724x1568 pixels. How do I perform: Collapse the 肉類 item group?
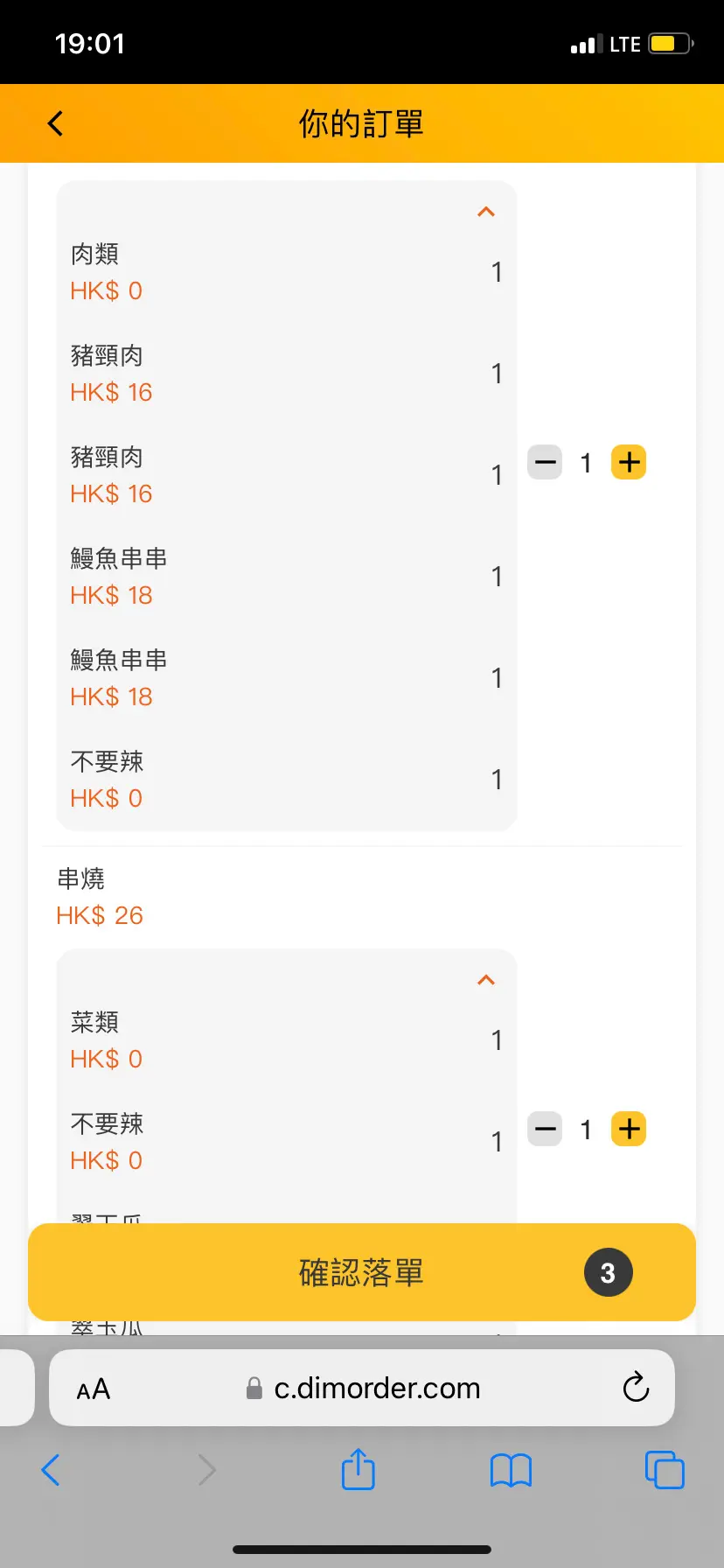point(486,212)
